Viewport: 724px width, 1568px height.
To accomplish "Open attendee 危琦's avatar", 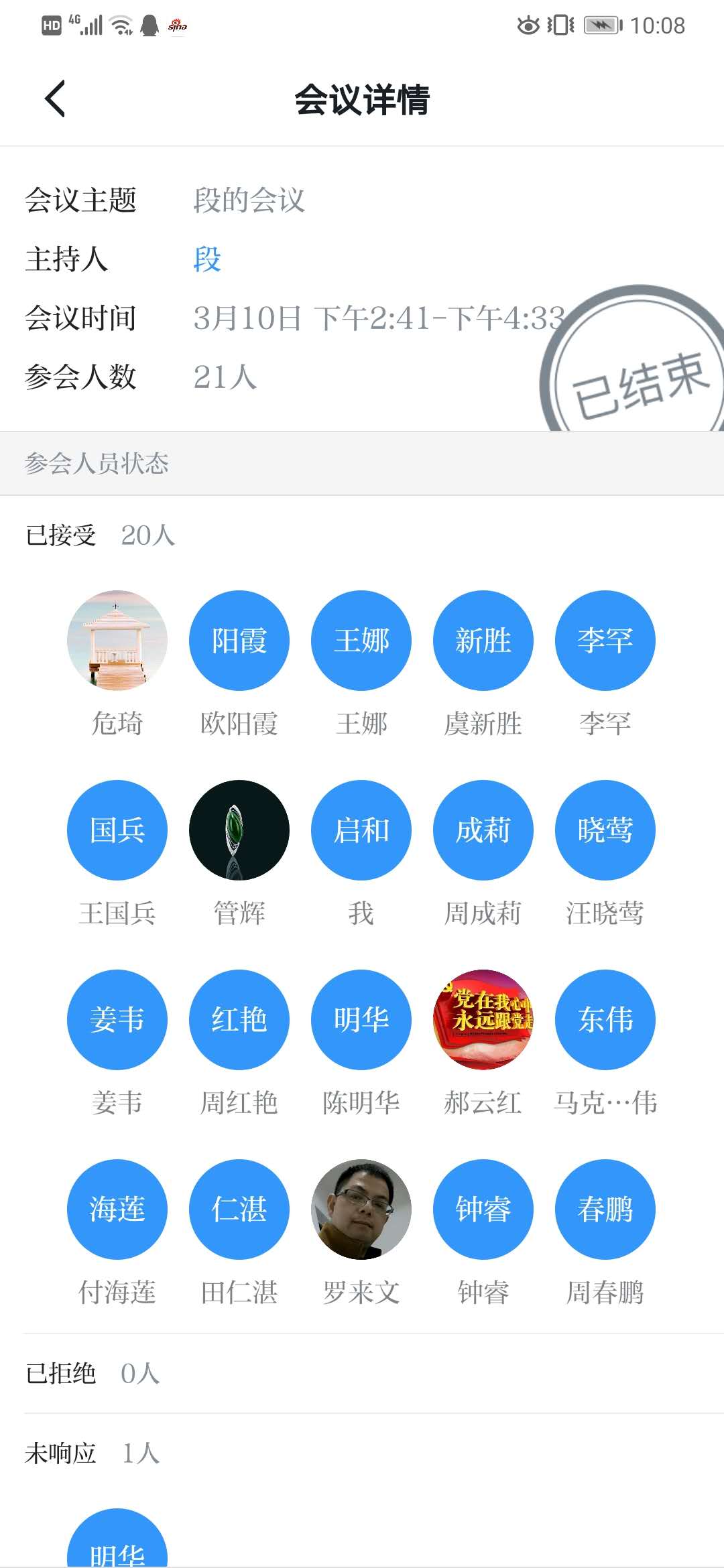I will point(117,641).
